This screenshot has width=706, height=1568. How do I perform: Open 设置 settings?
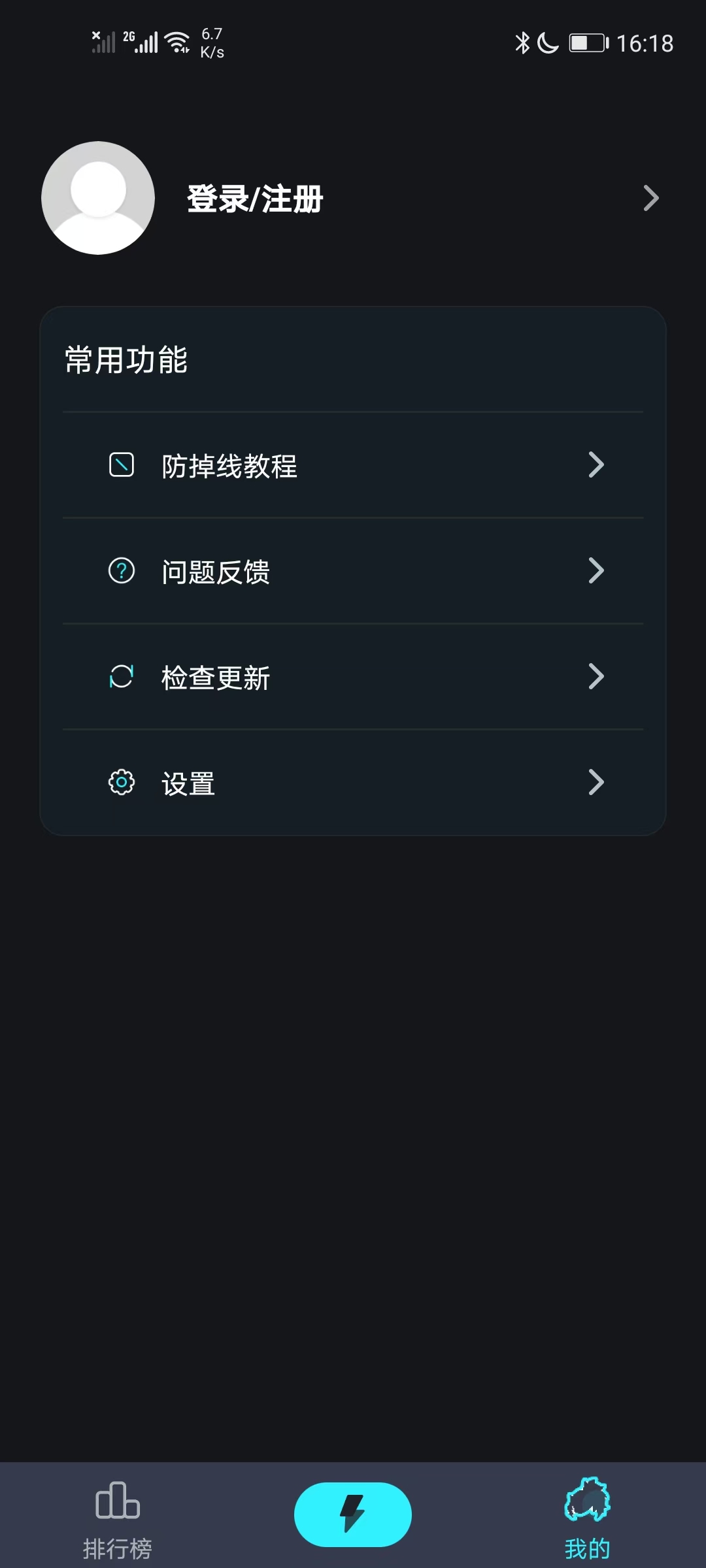(353, 783)
